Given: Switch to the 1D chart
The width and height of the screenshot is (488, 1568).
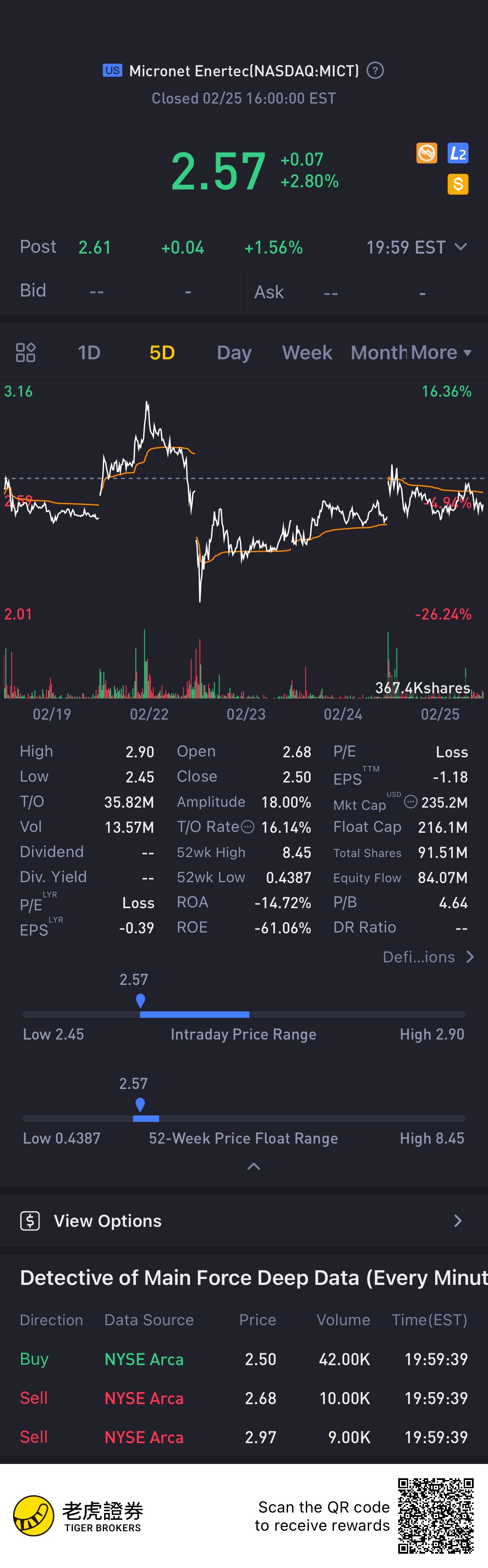Looking at the screenshot, I should coord(89,352).
